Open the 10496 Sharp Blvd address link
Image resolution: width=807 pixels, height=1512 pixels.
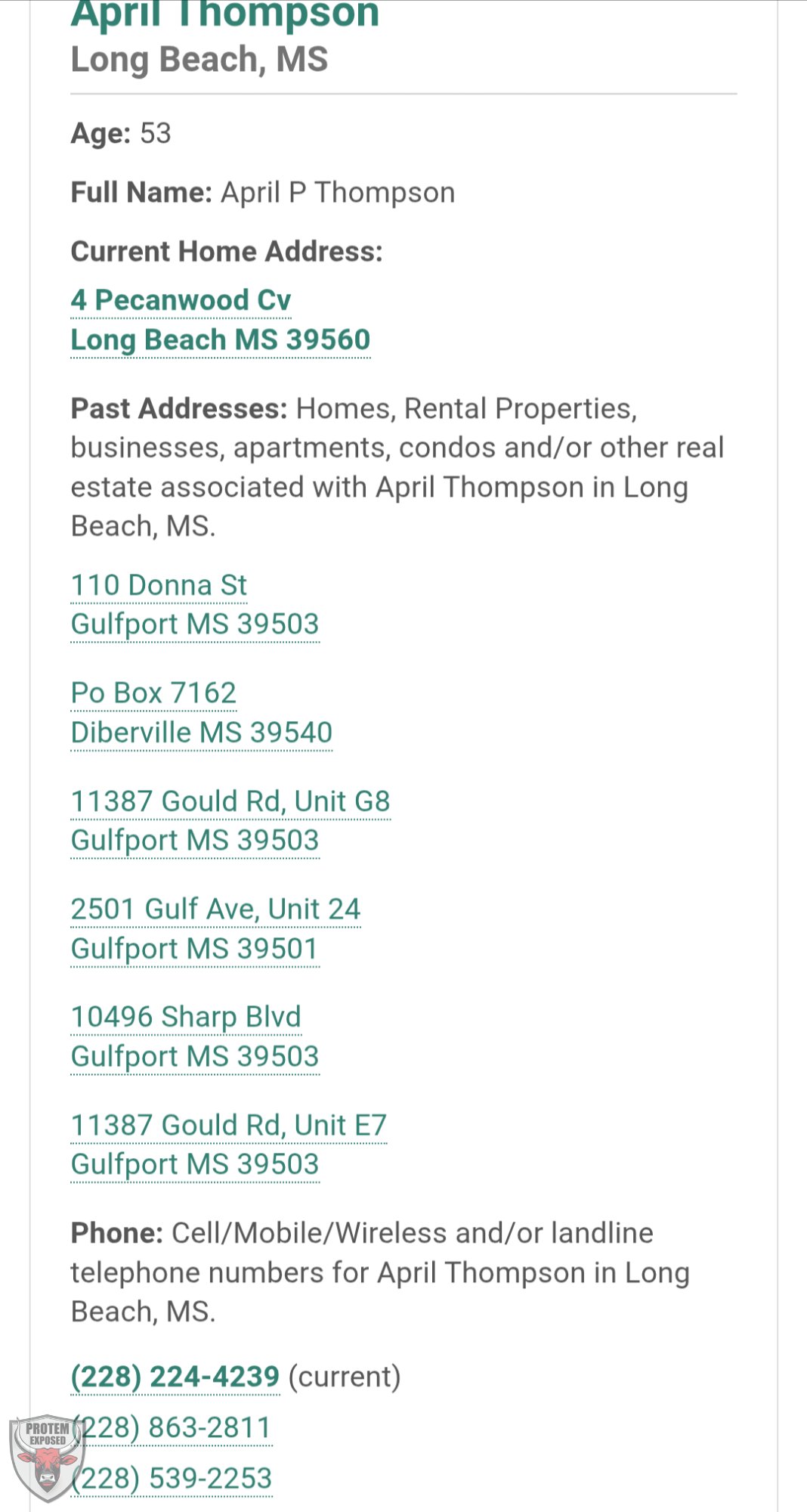tap(186, 1018)
